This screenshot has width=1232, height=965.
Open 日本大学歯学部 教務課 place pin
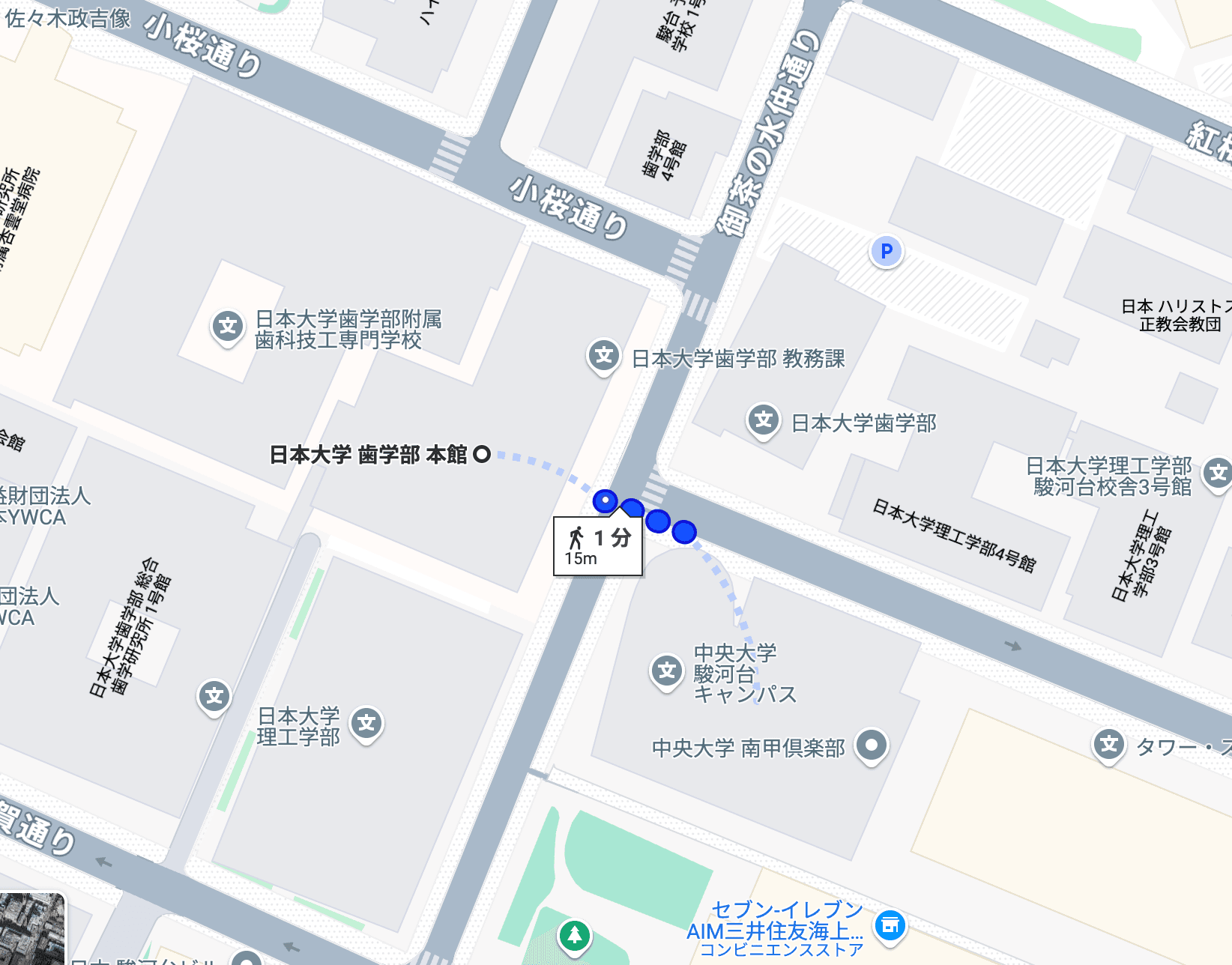[x=604, y=356]
